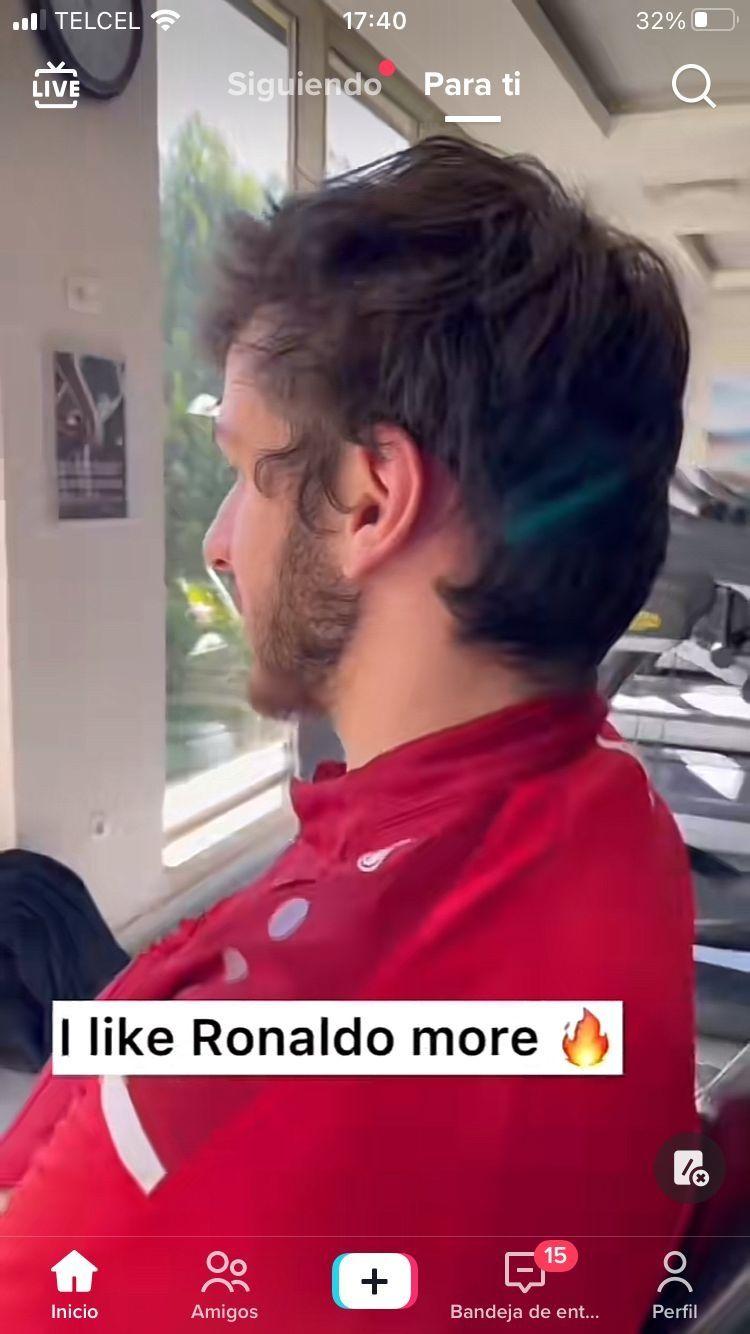750x1334 pixels.
Task: Open the LIVE streams icon
Action: [x=55, y=85]
